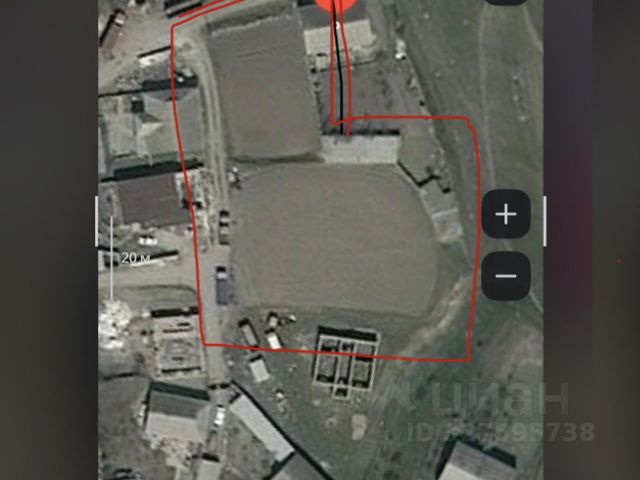Viewport: 640px width, 480px height.
Task: Zoom in on the satellite map
Action: click(506, 215)
